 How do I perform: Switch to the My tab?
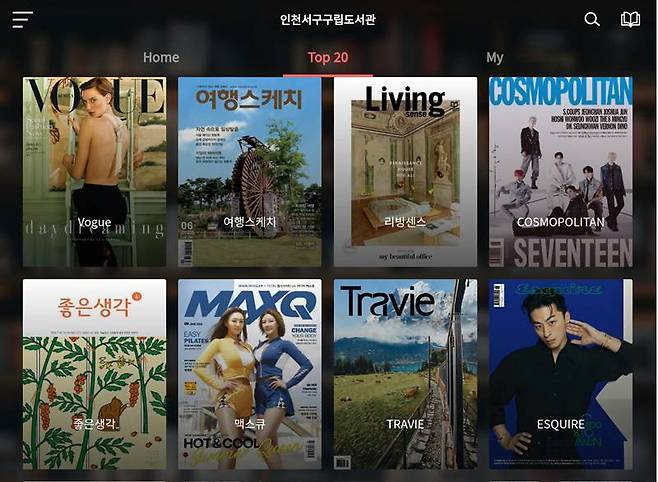tap(494, 57)
